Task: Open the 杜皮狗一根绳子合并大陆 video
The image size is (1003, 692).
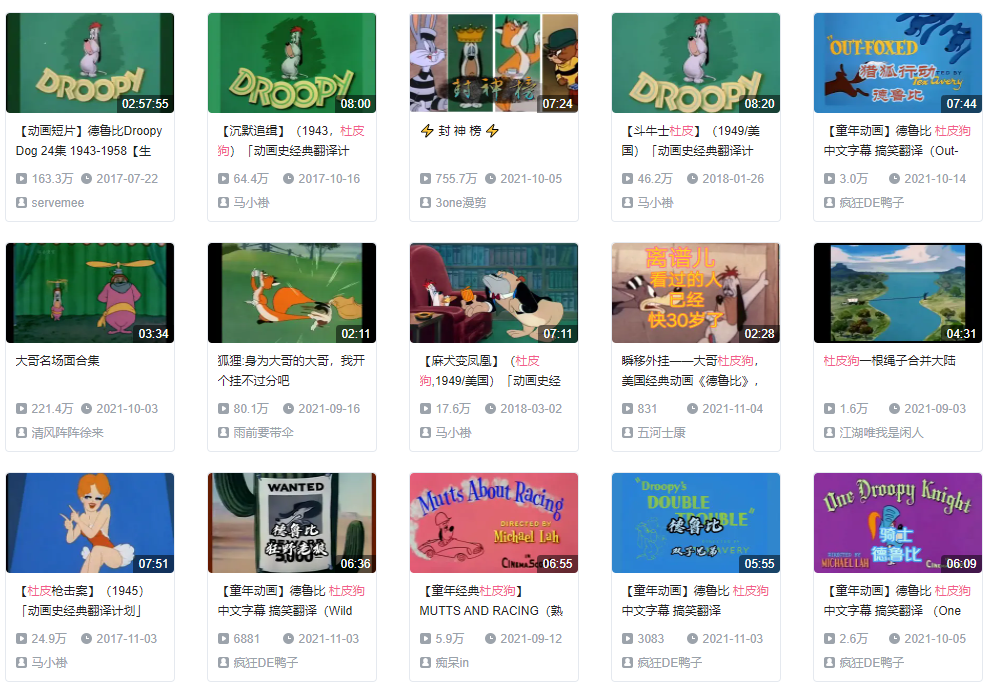Action: (x=898, y=293)
